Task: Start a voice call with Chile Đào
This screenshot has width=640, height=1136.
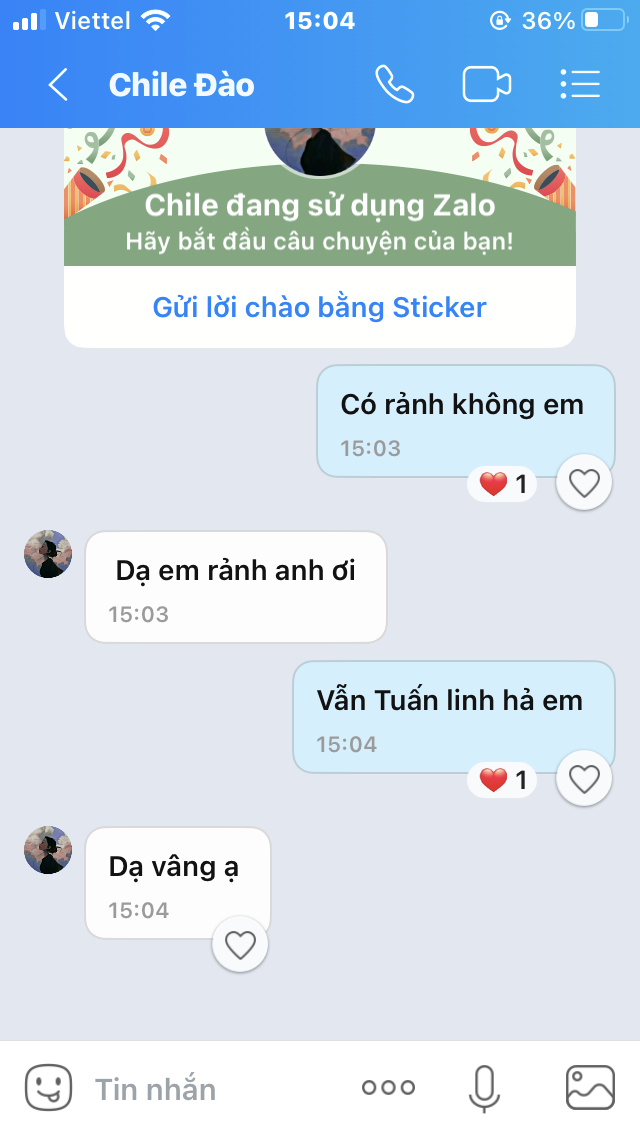Action: (394, 85)
